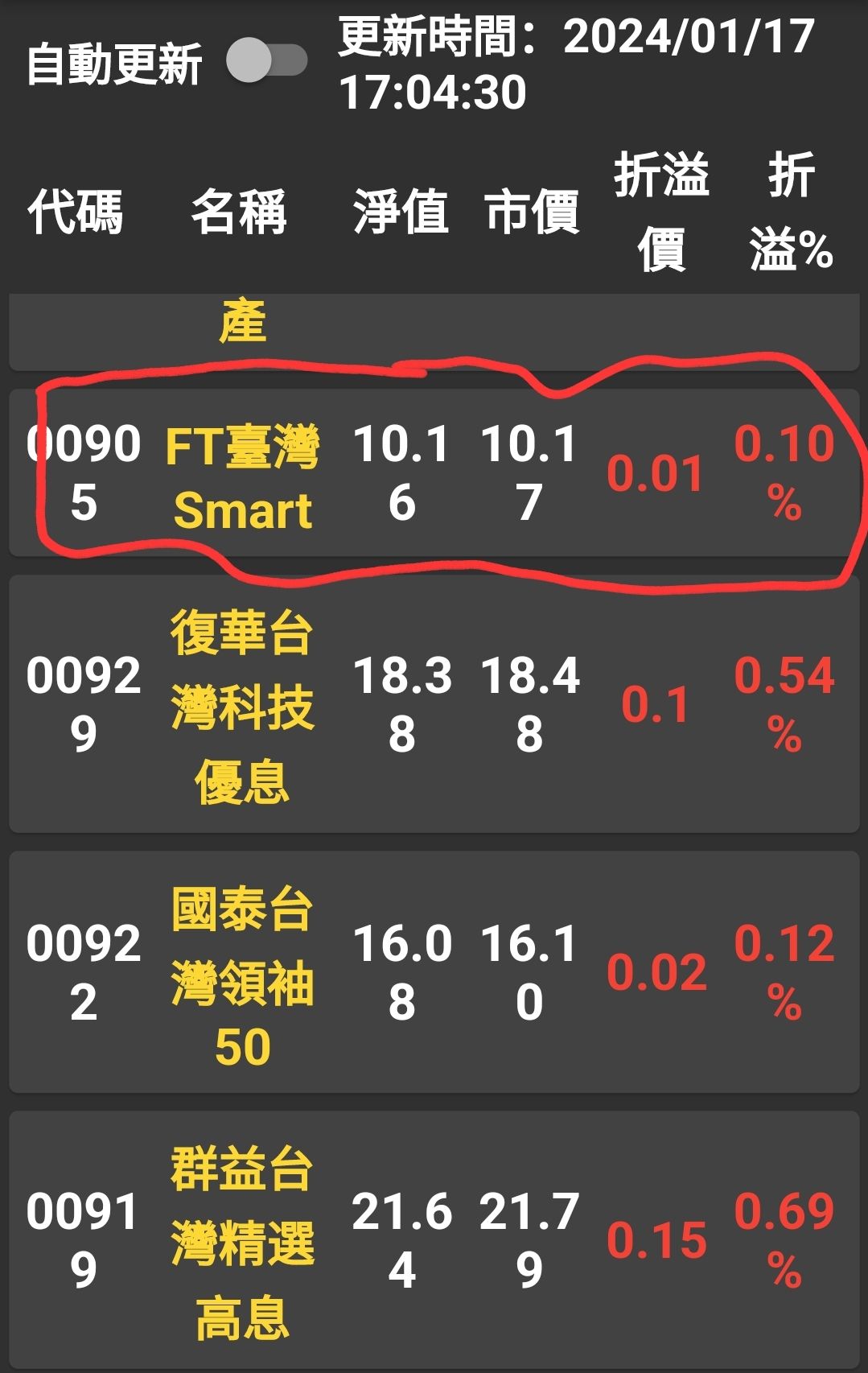Select the 代碼 column header
The width and height of the screenshot is (868, 1373).
coord(77,211)
